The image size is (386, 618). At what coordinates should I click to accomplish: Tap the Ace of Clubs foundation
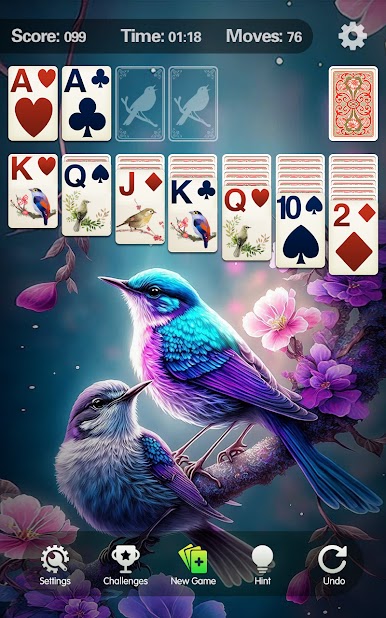(x=87, y=104)
